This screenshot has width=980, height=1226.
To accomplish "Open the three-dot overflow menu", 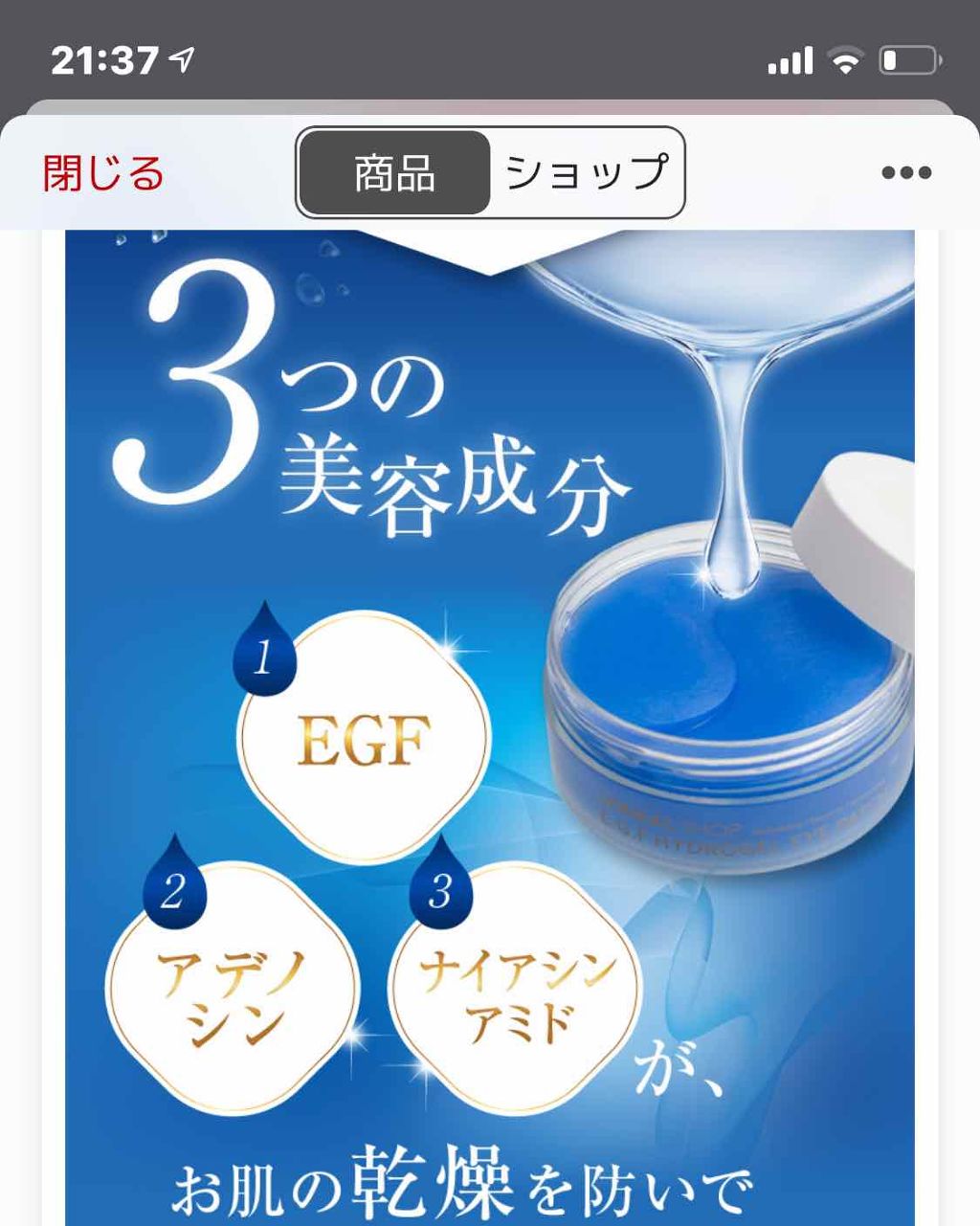I will click(905, 173).
